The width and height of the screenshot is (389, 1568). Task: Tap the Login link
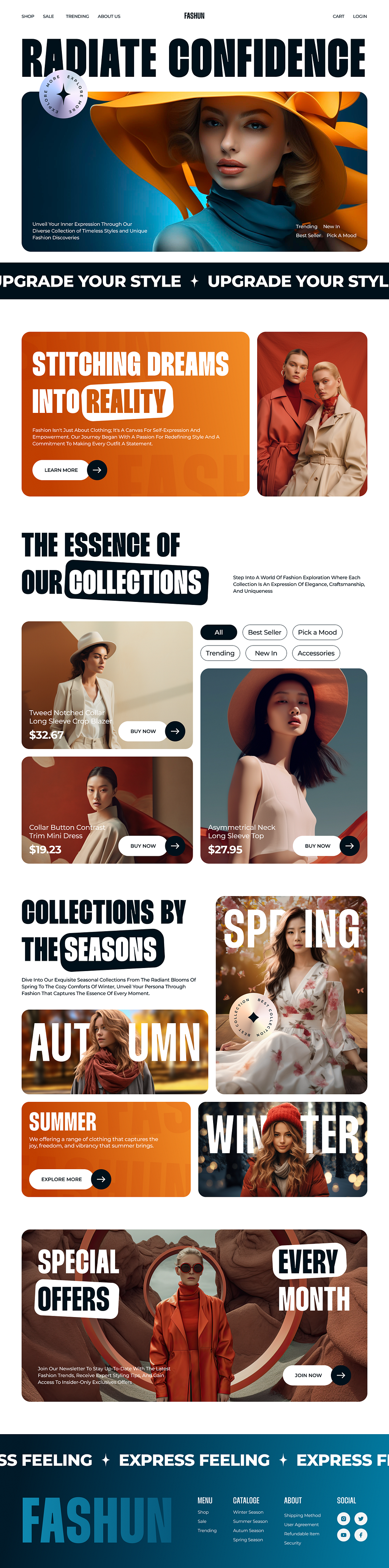coord(359,16)
